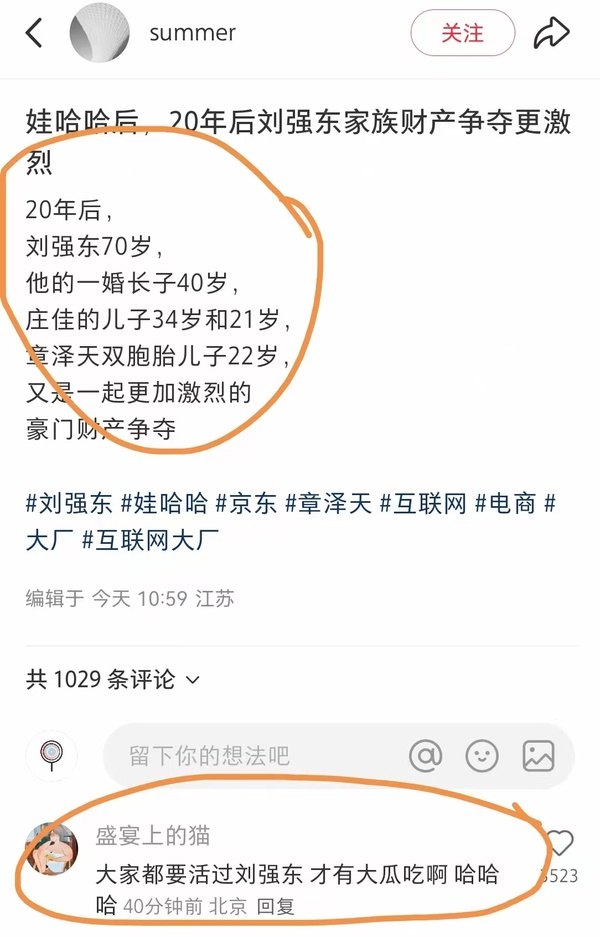
Task: View the #电商 topic
Action: click(505, 503)
